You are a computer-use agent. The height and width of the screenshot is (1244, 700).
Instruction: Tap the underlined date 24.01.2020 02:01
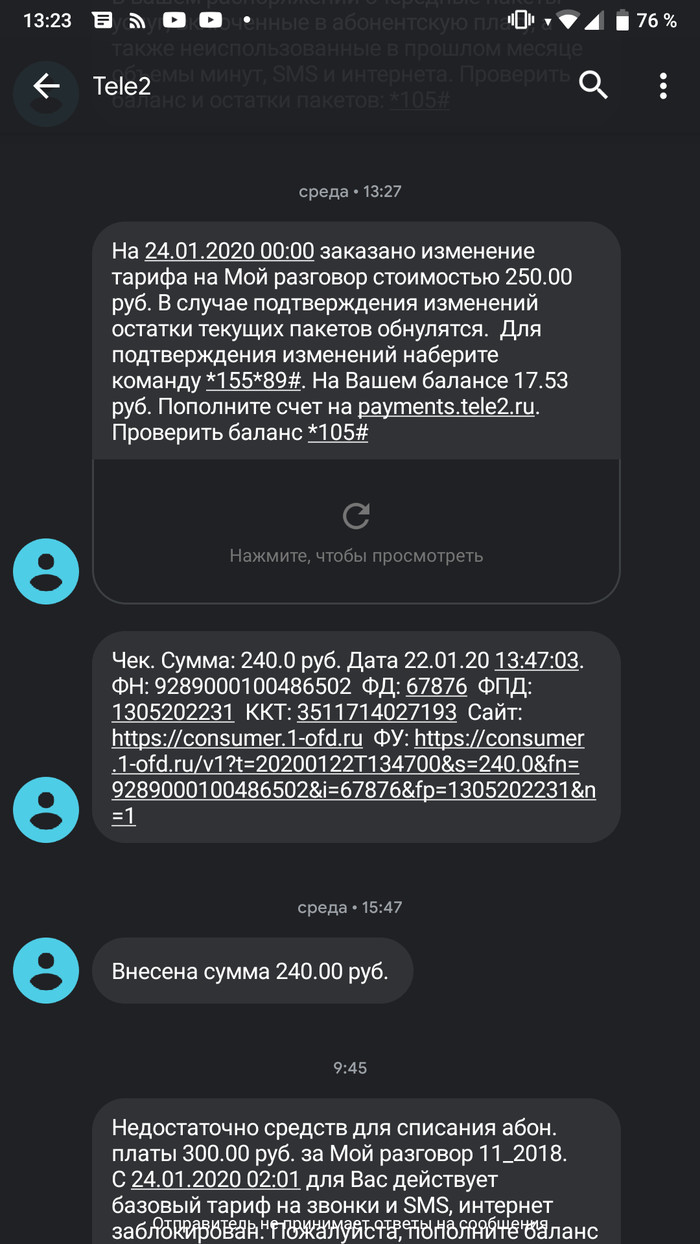click(x=216, y=1180)
